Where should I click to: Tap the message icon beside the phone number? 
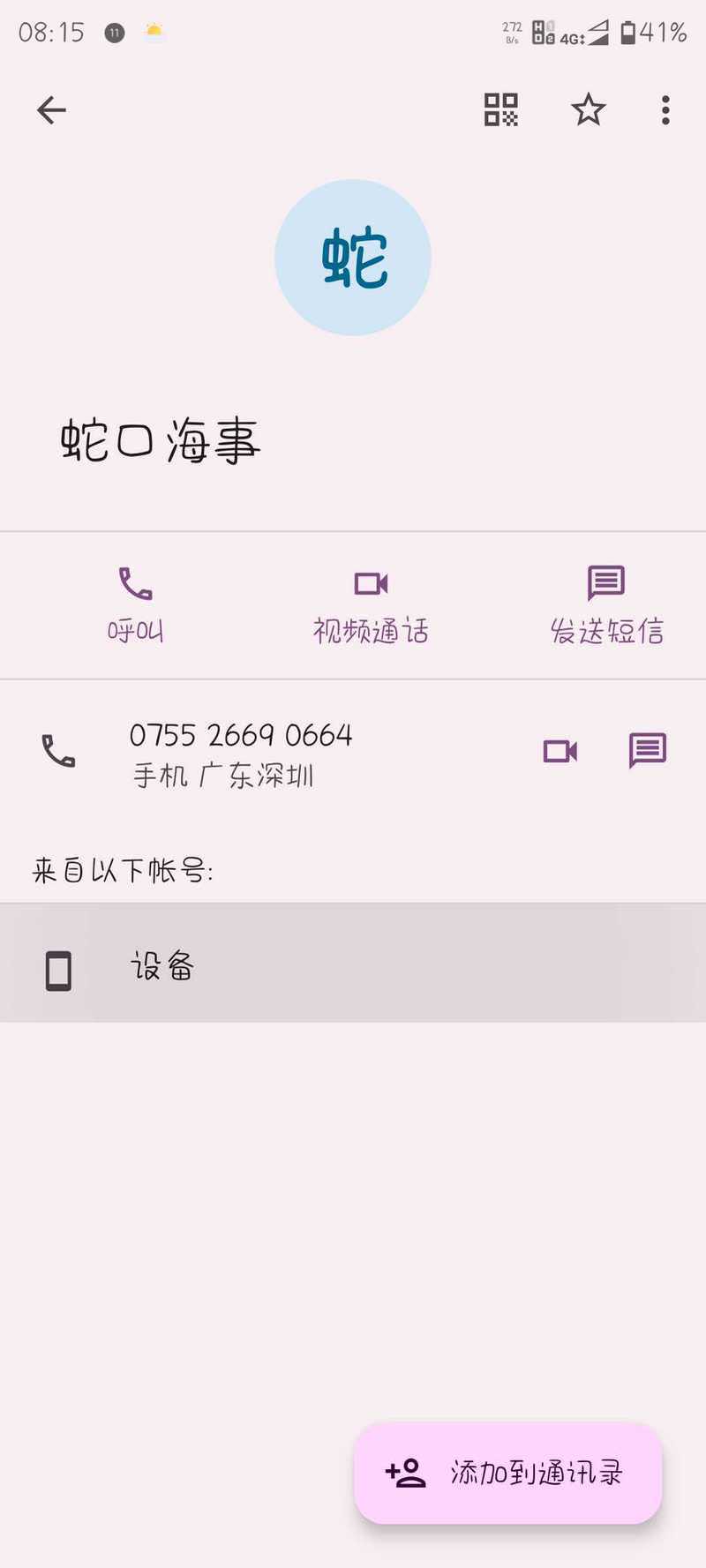[647, 751]
